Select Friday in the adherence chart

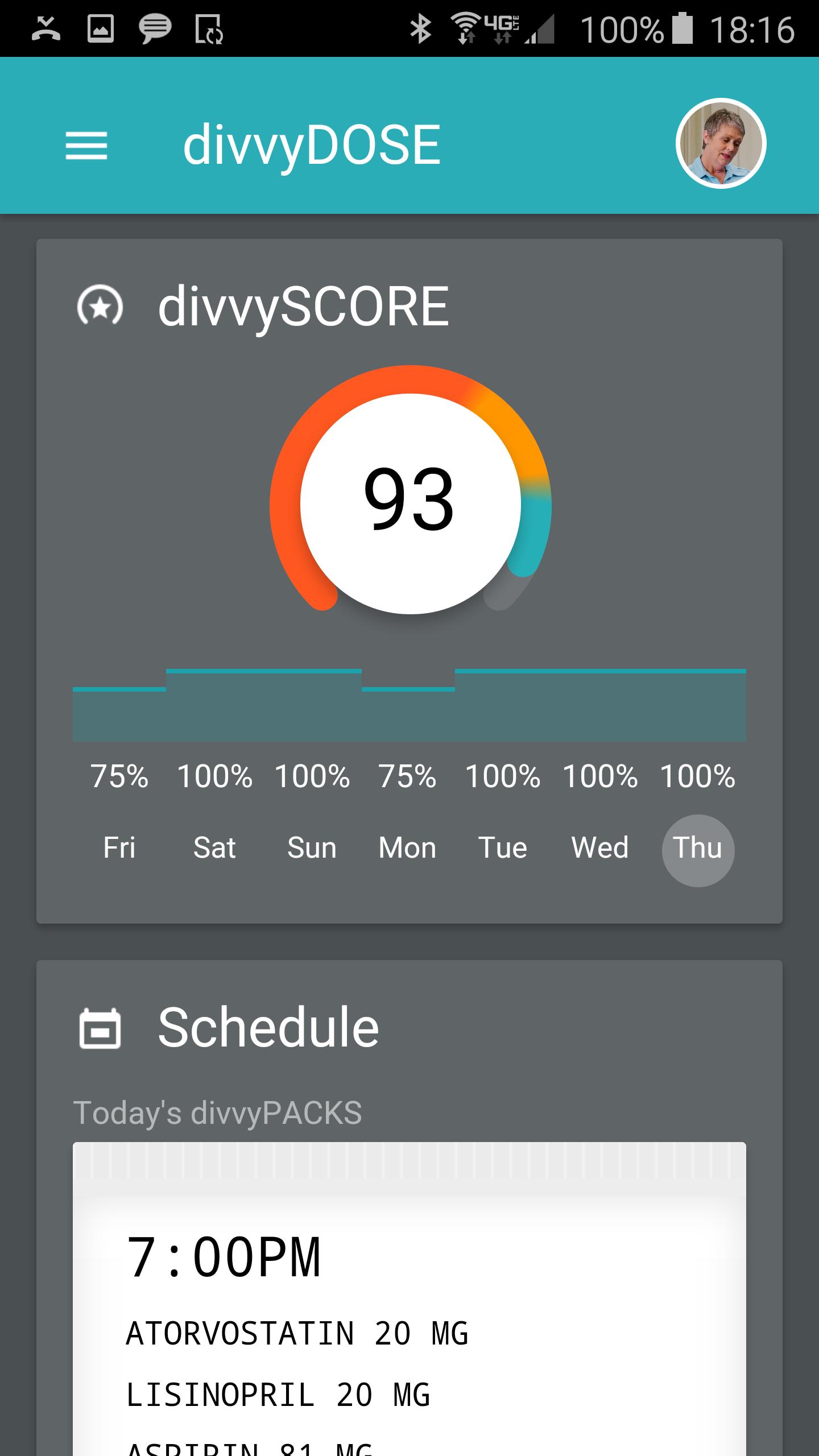coord(119,847)
